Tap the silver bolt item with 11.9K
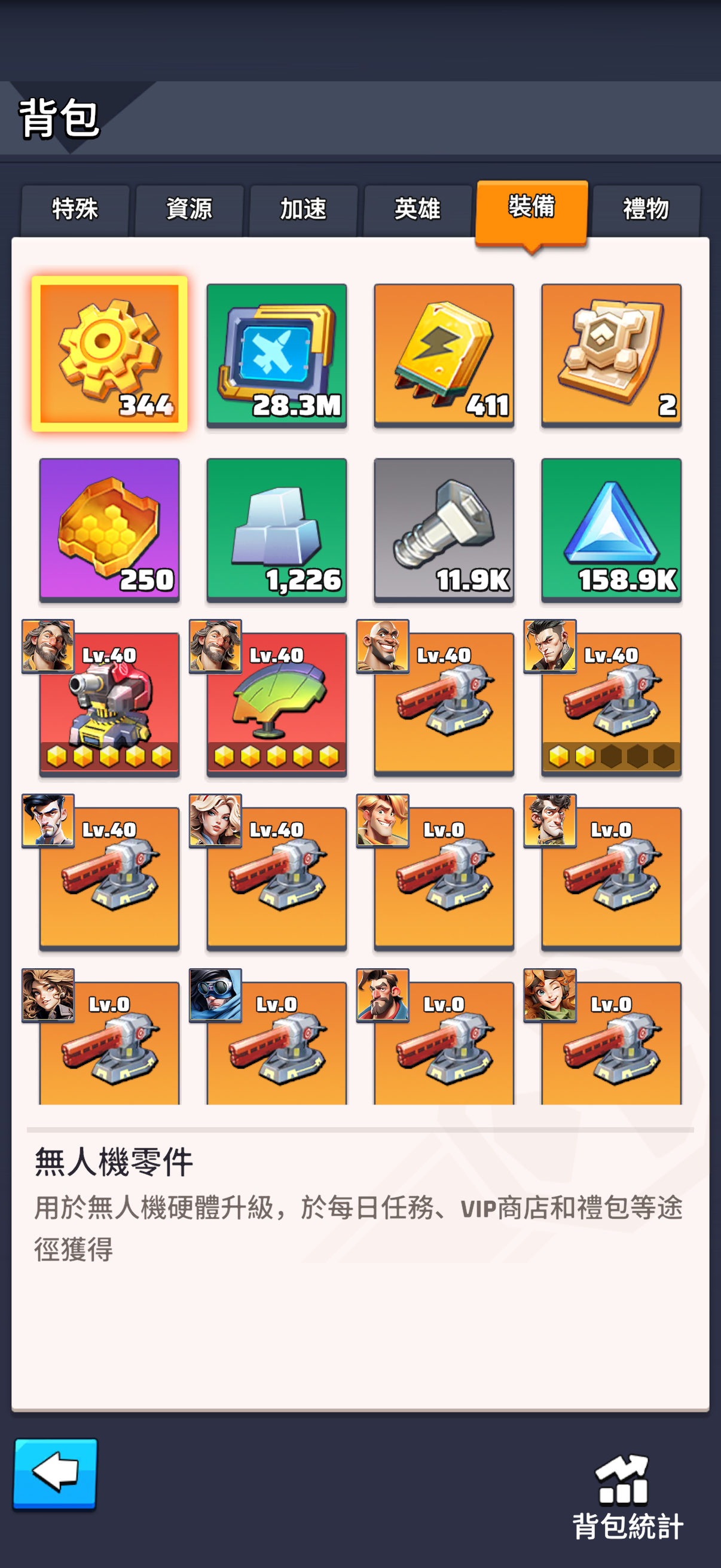Image resolution: width=721 pixels, height=1568 pixels. (444, 530)
